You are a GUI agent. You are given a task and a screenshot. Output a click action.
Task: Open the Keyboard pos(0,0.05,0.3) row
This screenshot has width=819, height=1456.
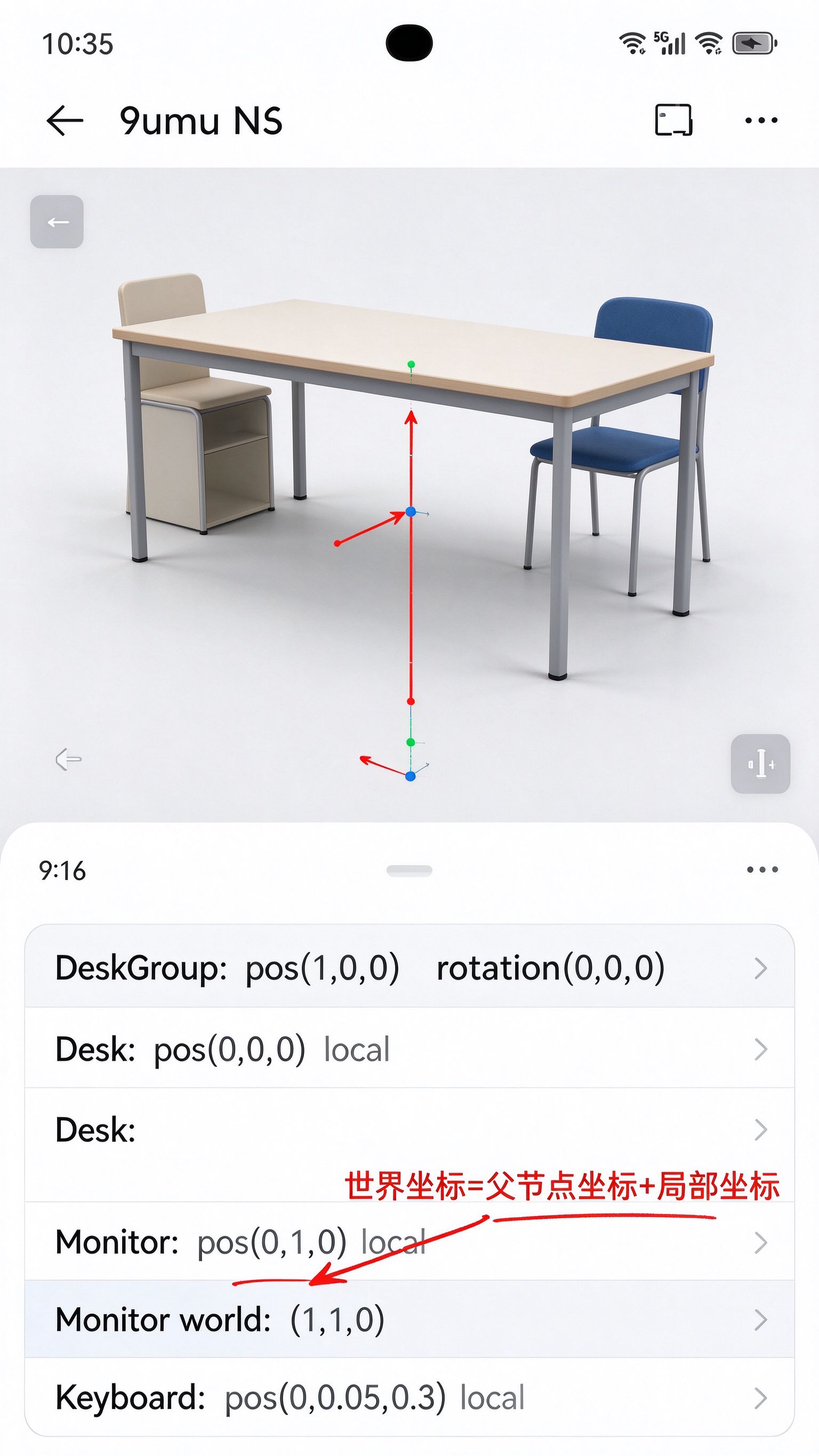[409, 1397]
